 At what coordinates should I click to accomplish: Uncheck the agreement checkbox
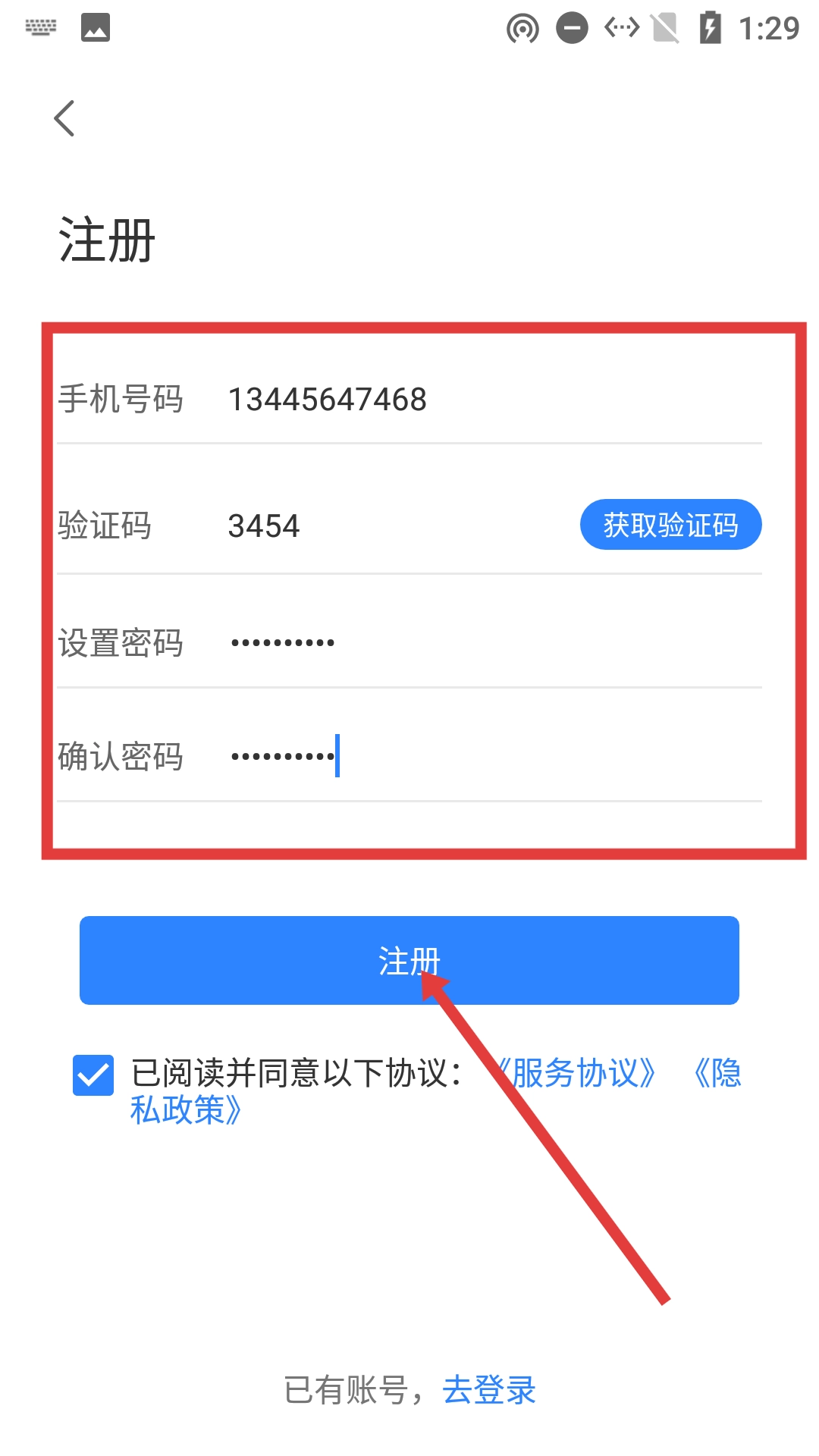[x=93, y=1075]
